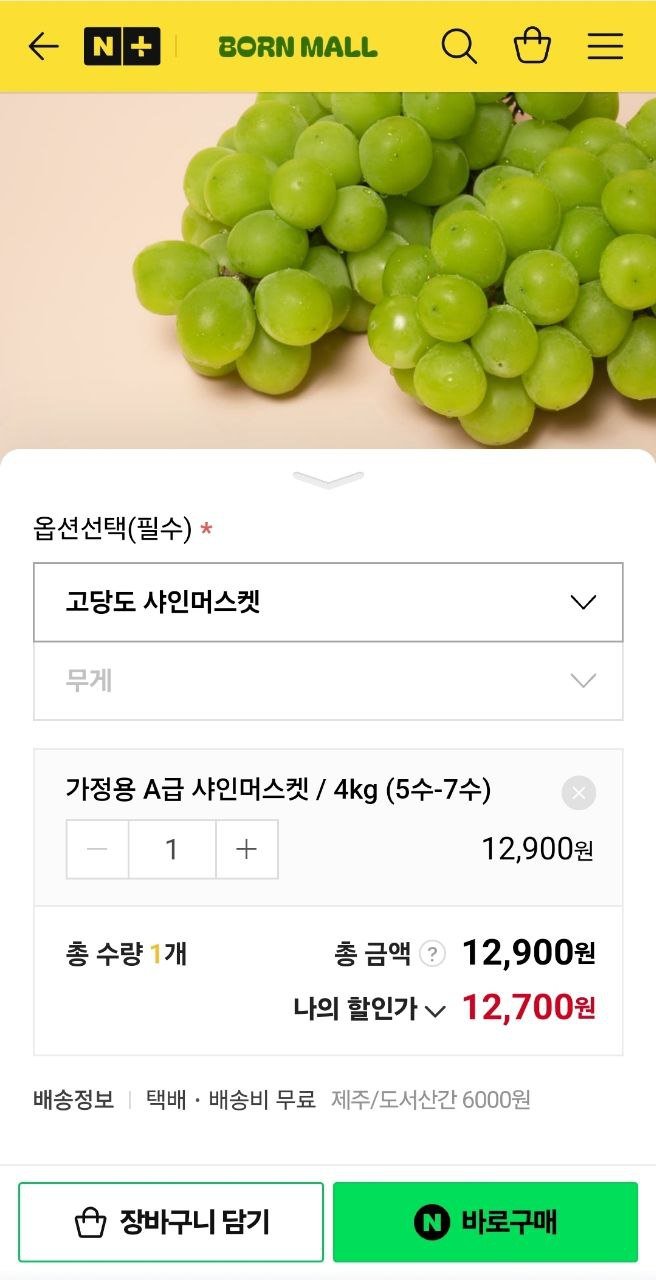Remove the selected 4kg 샤인머스켓 option
This screenshot has width=656, height=1280.
point(578,793)
